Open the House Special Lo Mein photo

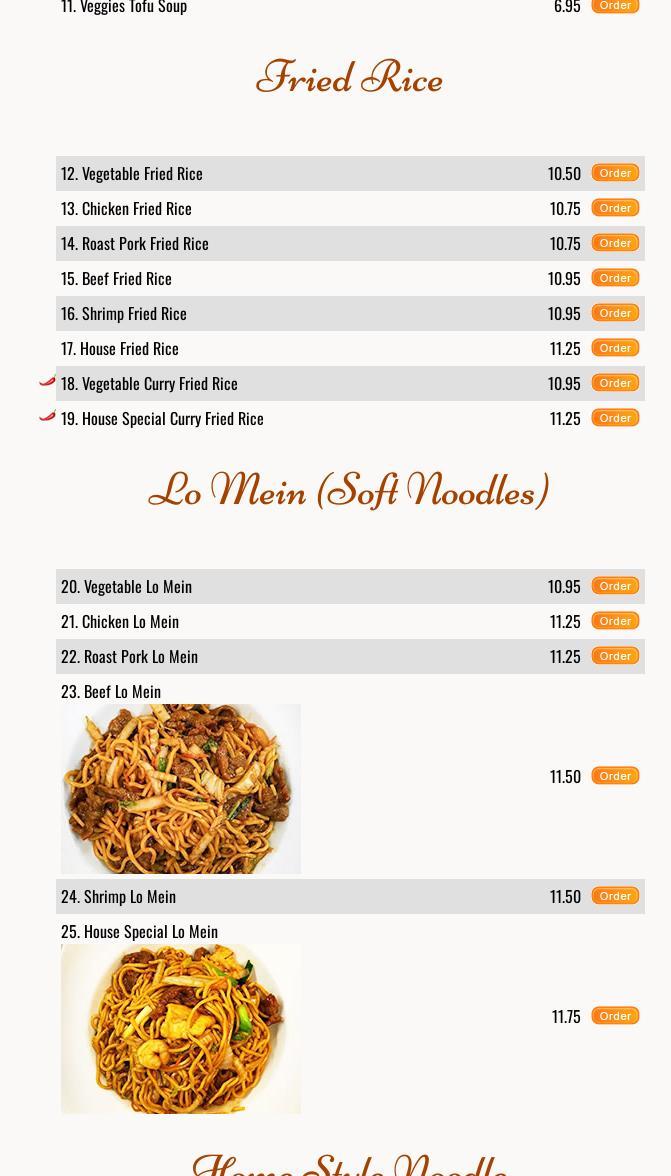tap(181, 1029)
